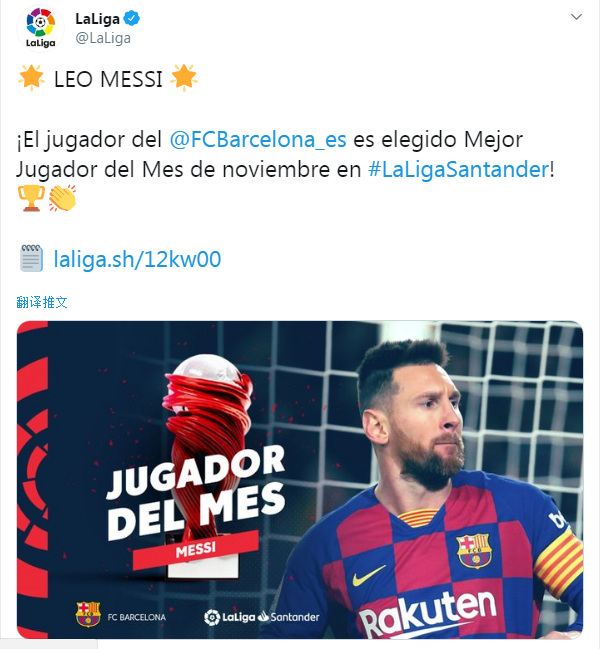Open the Jugador del Mes image
605x649 pixels.
(x=300, y=479)
